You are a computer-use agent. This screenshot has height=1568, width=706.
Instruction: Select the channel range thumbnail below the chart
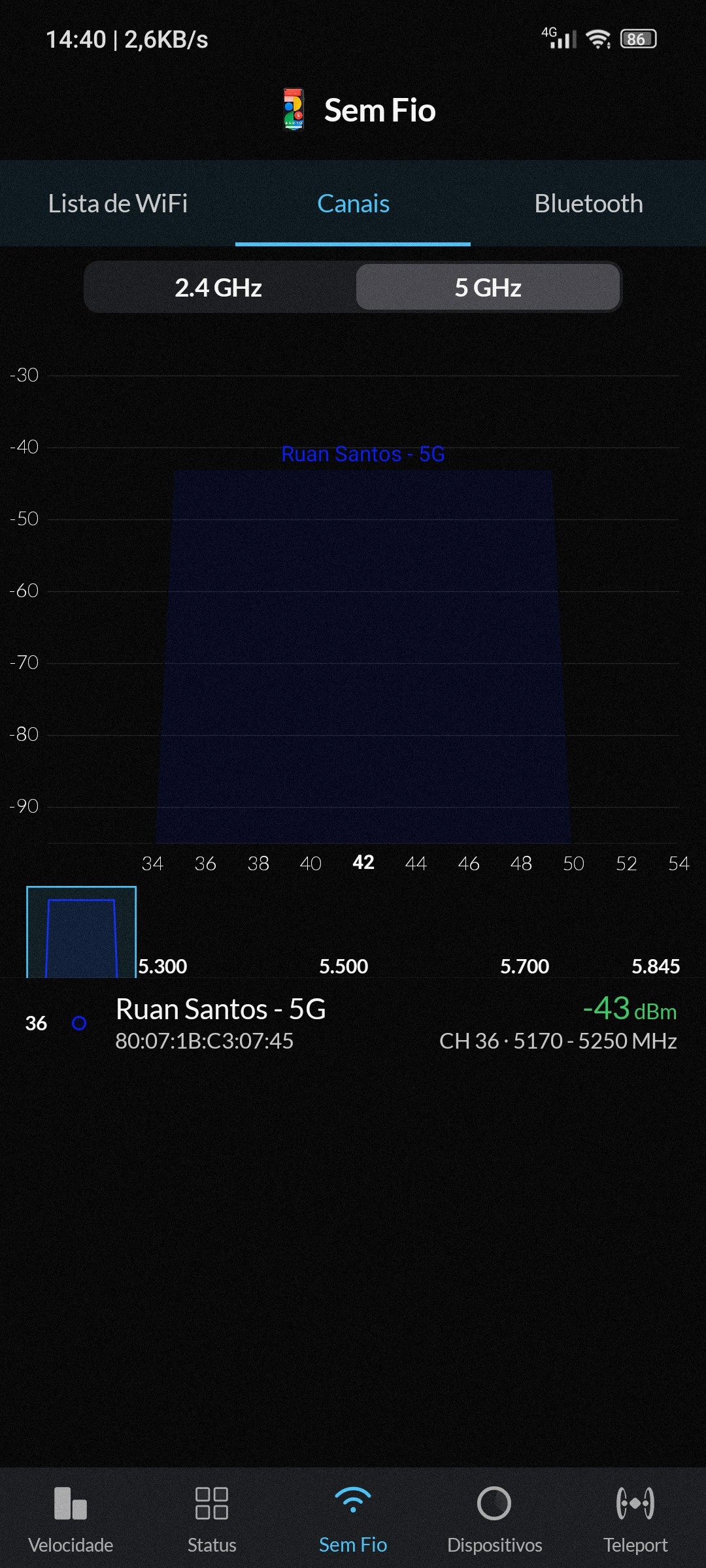(81, 932)
